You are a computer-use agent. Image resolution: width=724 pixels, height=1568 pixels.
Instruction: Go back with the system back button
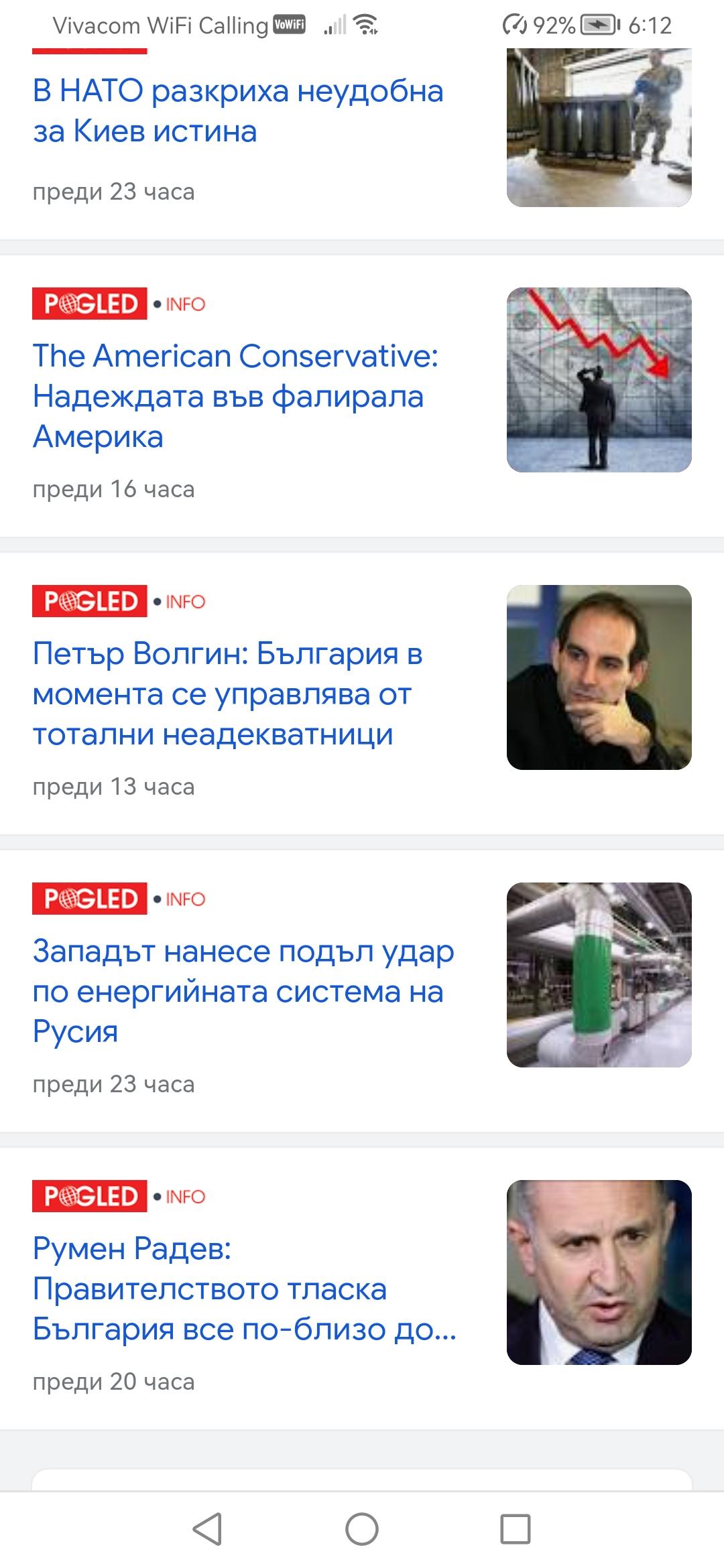[x=208, y=1529]
